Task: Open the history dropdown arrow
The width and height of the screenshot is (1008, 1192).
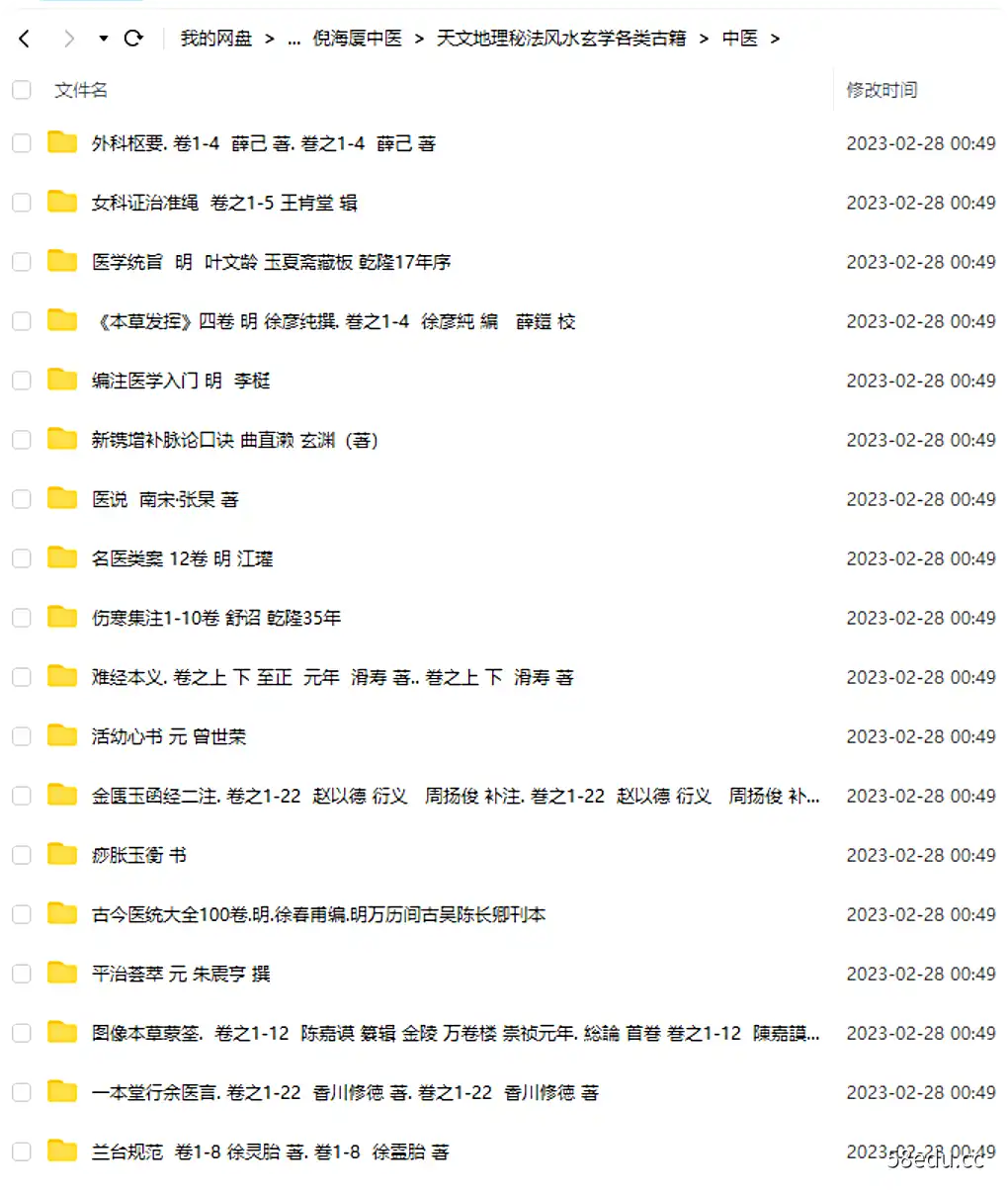Action: click(103, 39)
